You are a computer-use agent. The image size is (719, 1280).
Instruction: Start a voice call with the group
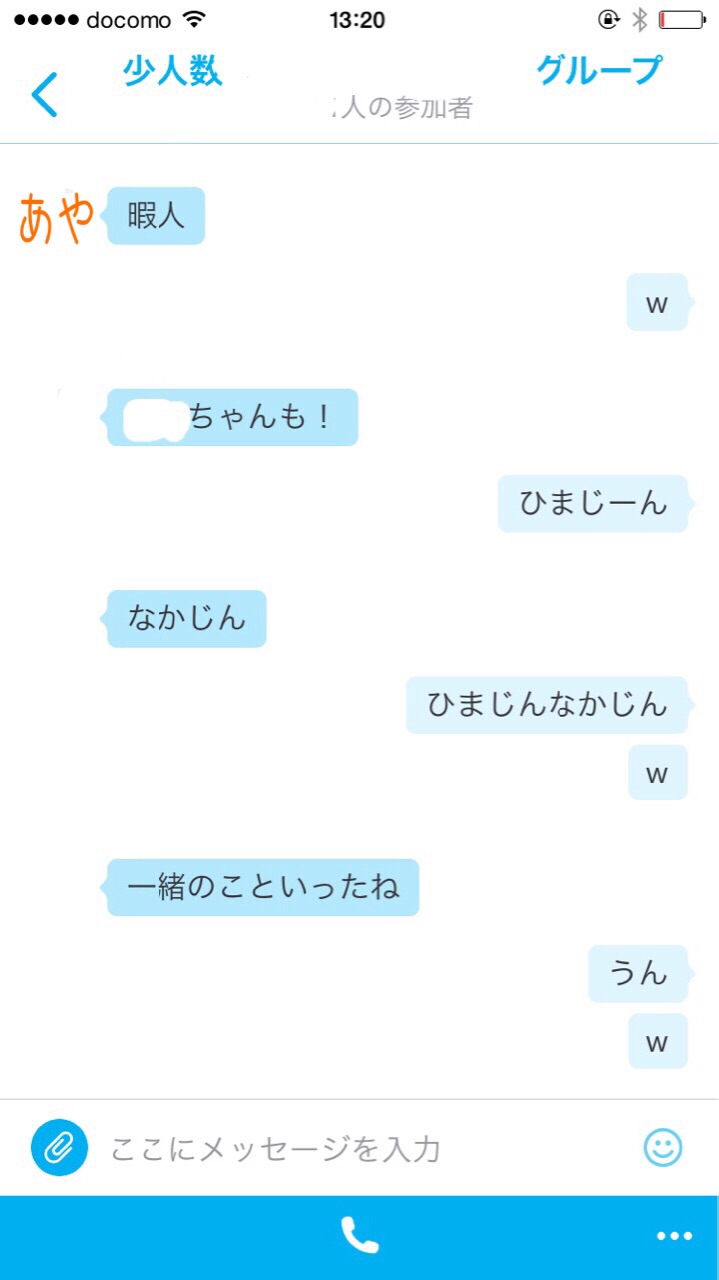pos(359,1236)
